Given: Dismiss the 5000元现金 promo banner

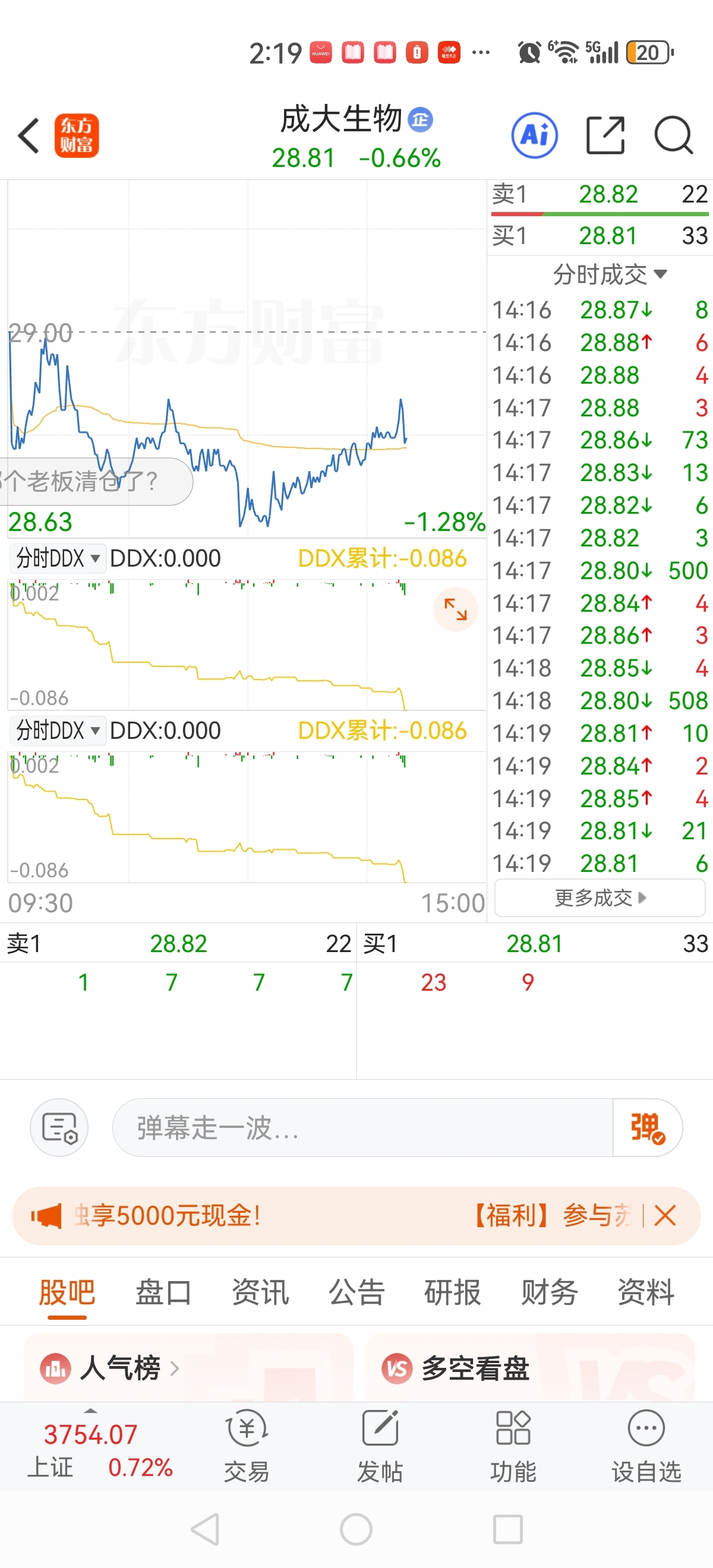Looking at the screenshot, I should [x=665, y=1216].
